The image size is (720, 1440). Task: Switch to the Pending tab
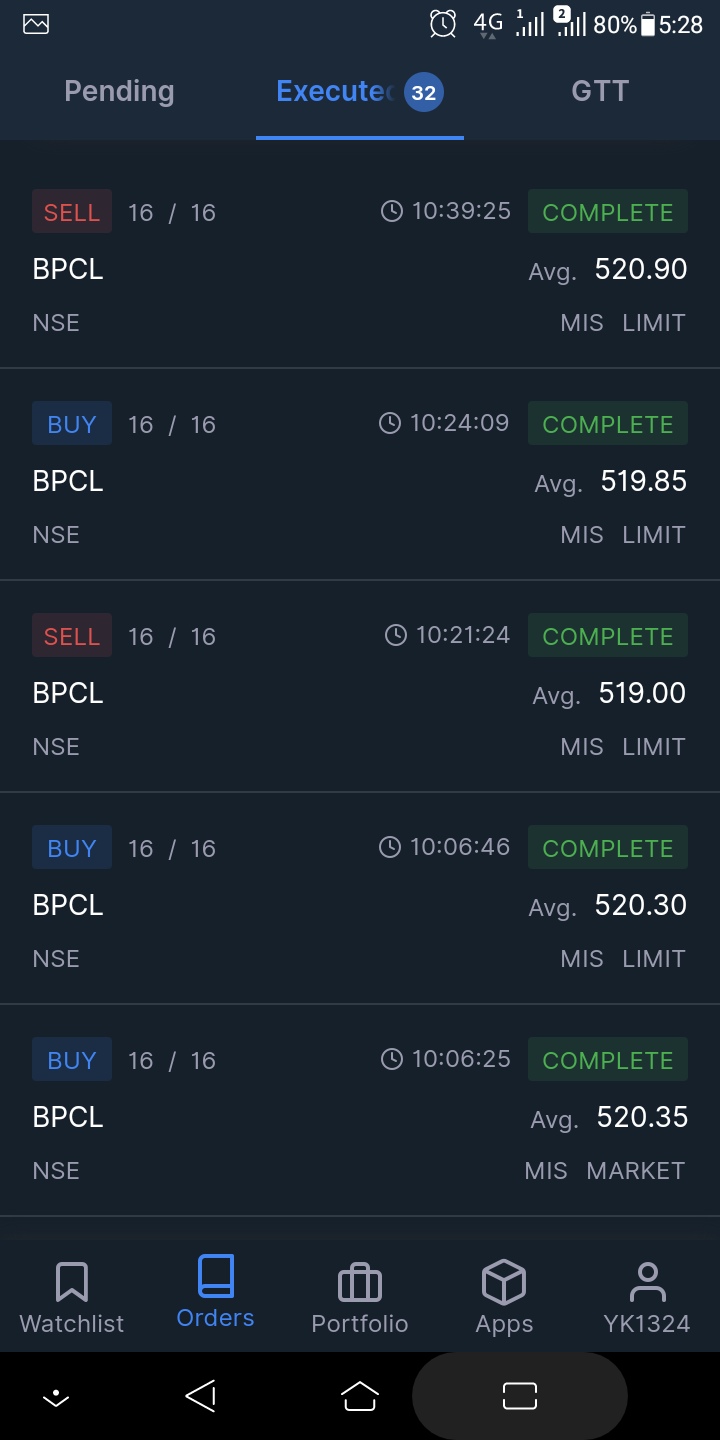point(119,92)
